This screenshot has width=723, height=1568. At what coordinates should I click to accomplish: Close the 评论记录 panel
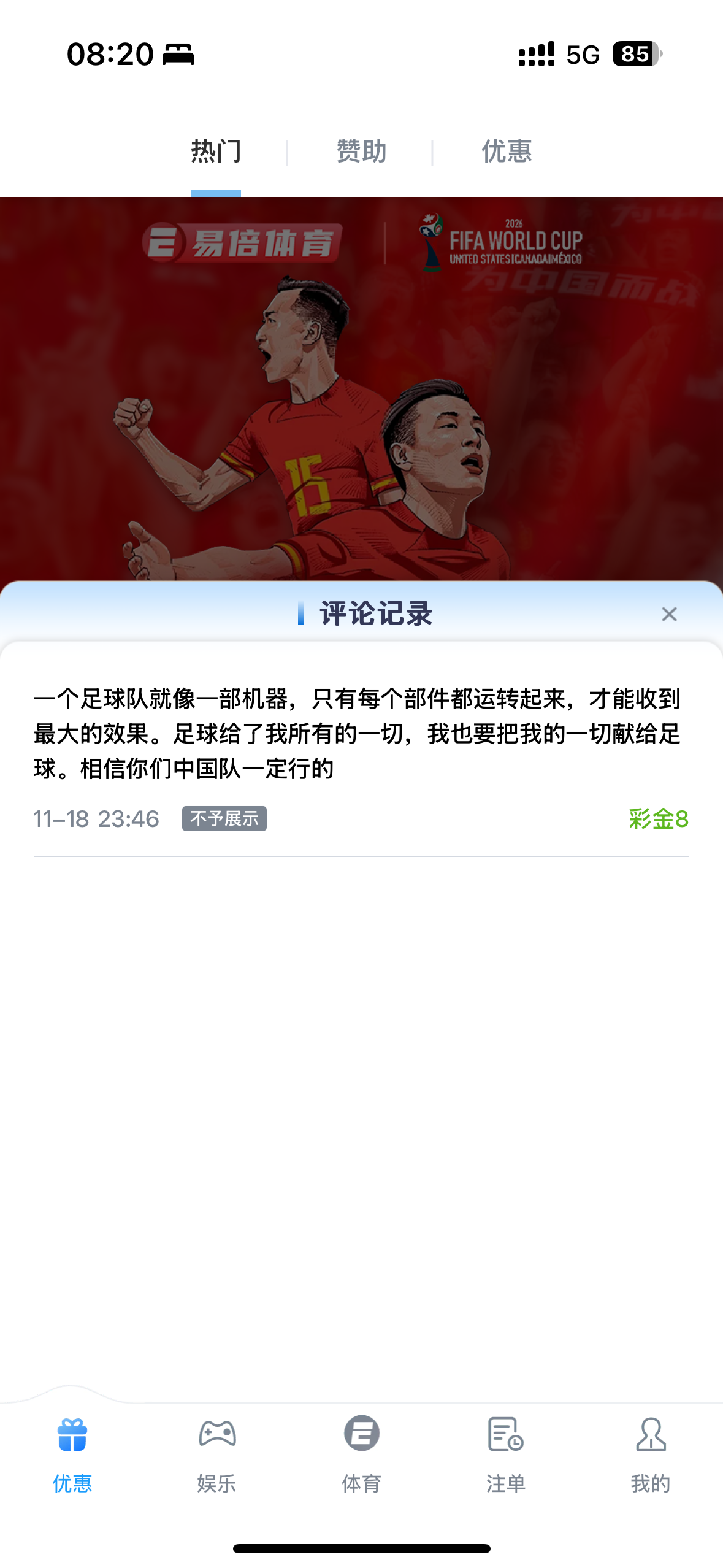669,614
